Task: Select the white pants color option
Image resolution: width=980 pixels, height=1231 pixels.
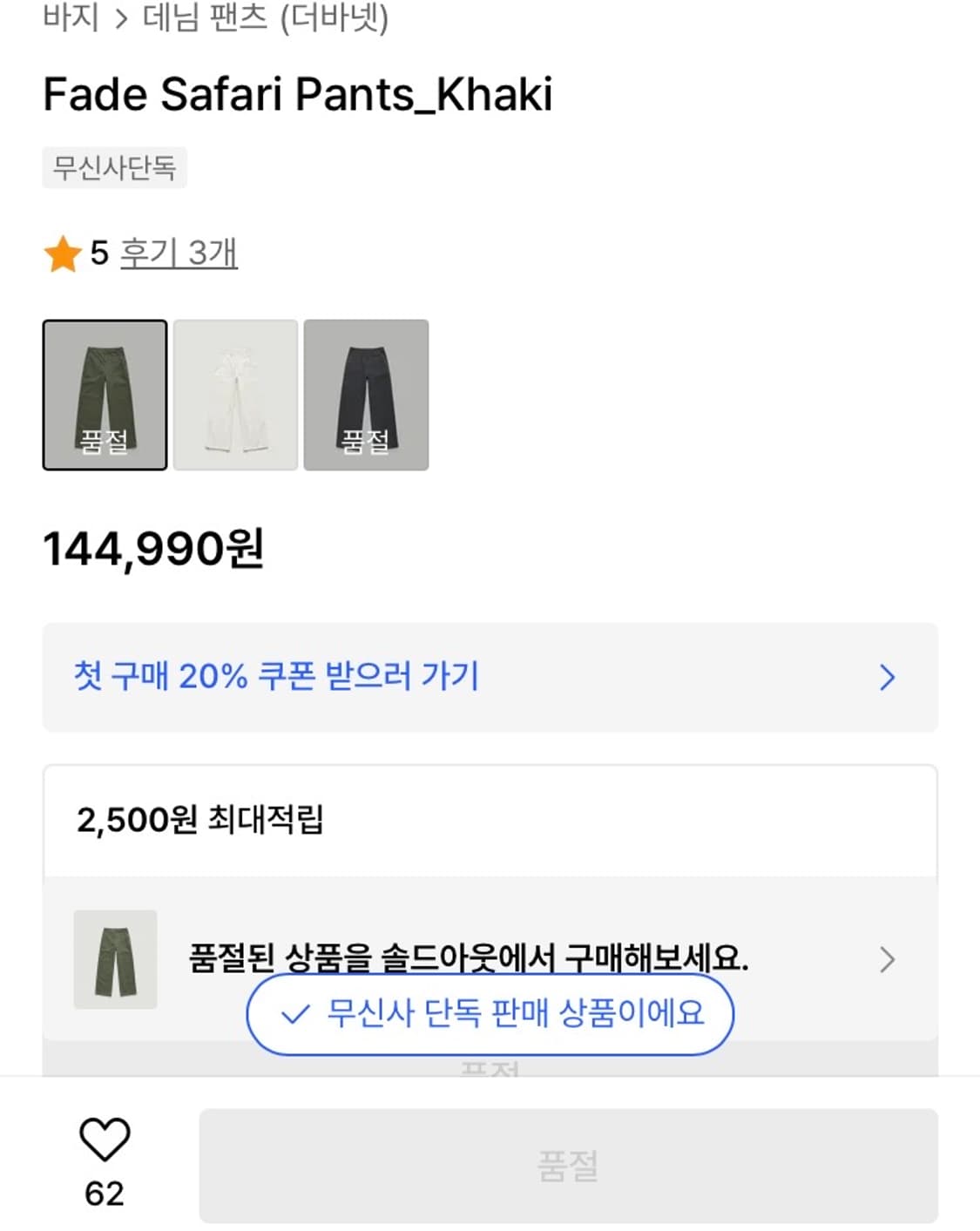Action: (x=235, y=396)
